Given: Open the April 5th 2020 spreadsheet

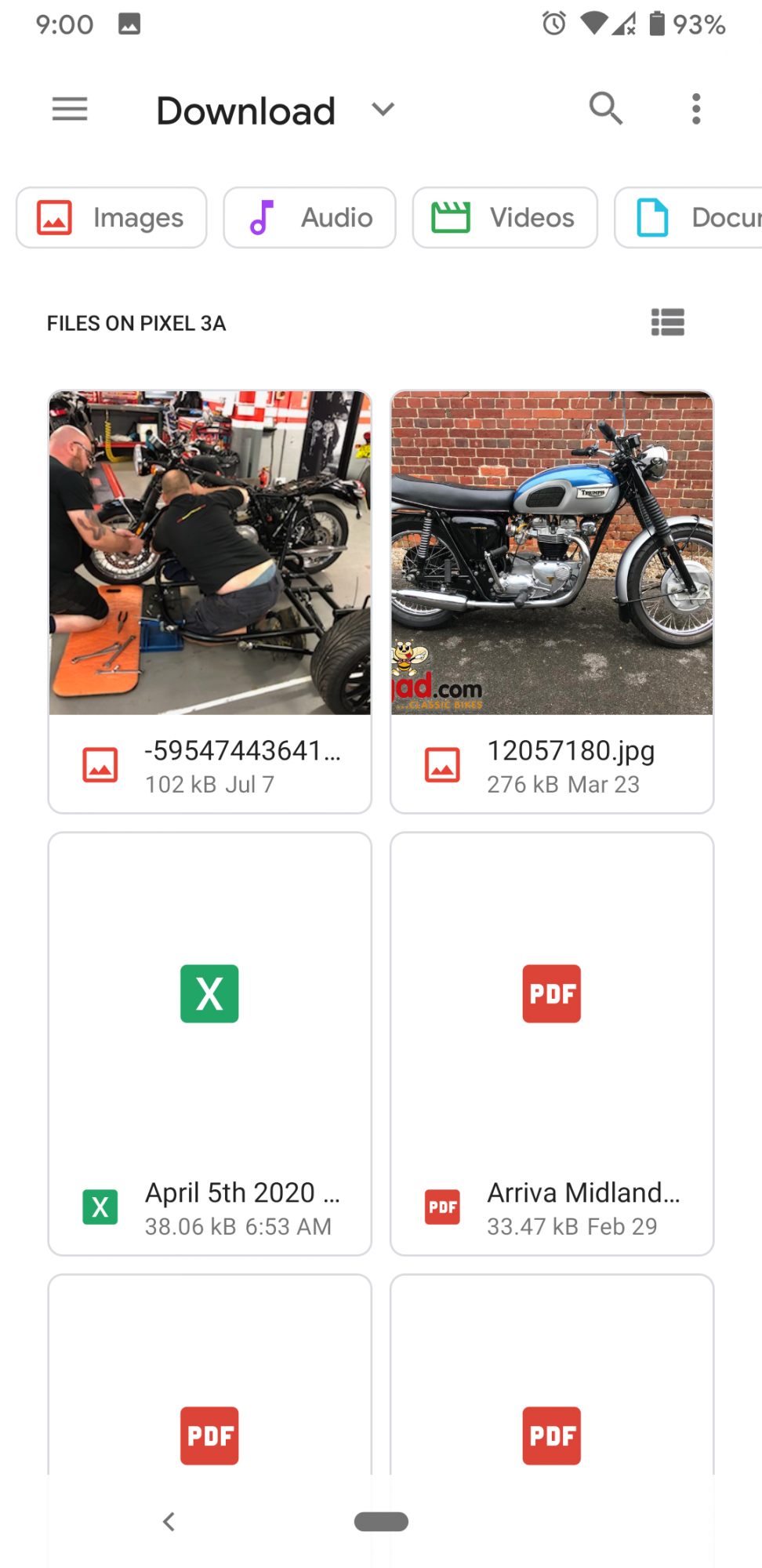Looking at the screenshot, I should (x=209, y=1044).
